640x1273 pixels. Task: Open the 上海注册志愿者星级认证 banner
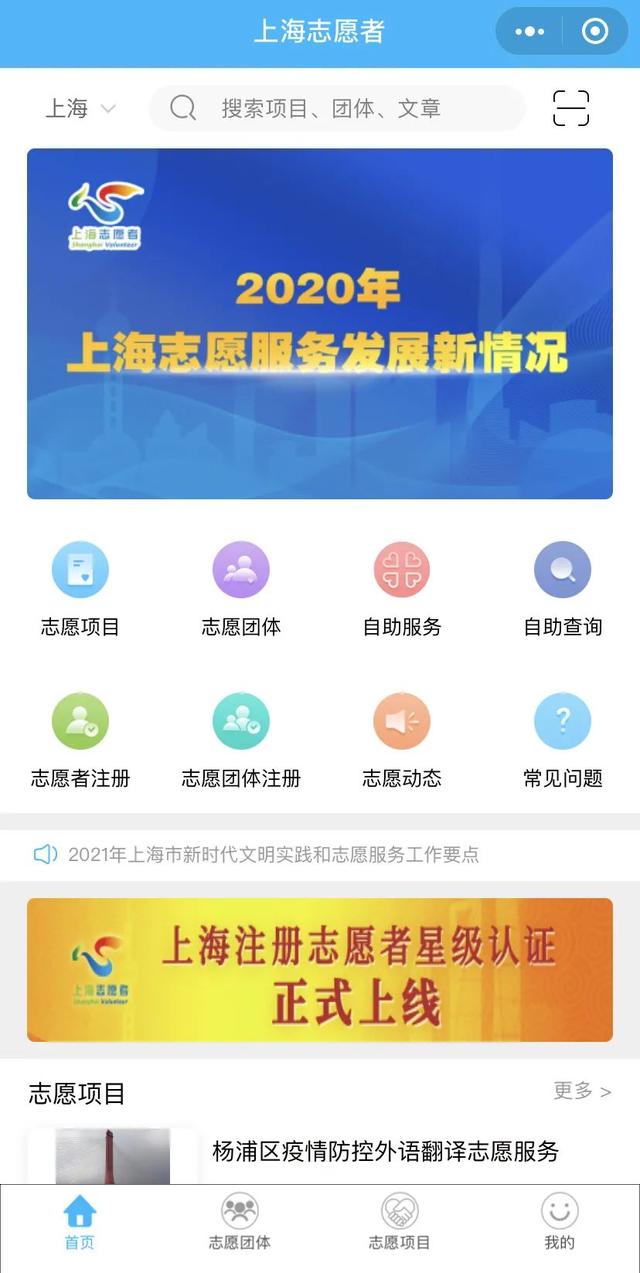(x=320, y=970)
